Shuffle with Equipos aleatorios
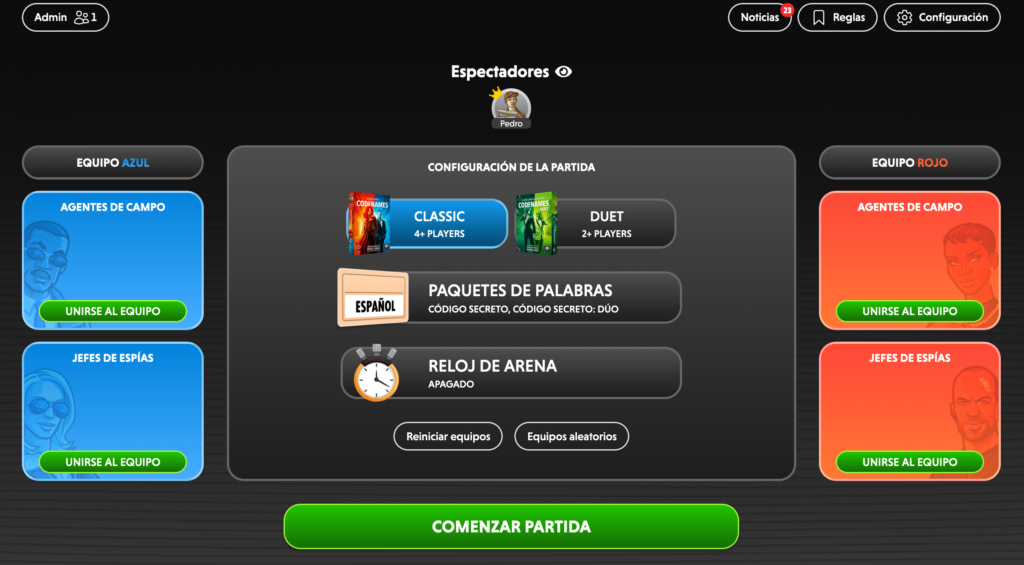This screenshot has width=1024, height=565. [x=572, y=436]
